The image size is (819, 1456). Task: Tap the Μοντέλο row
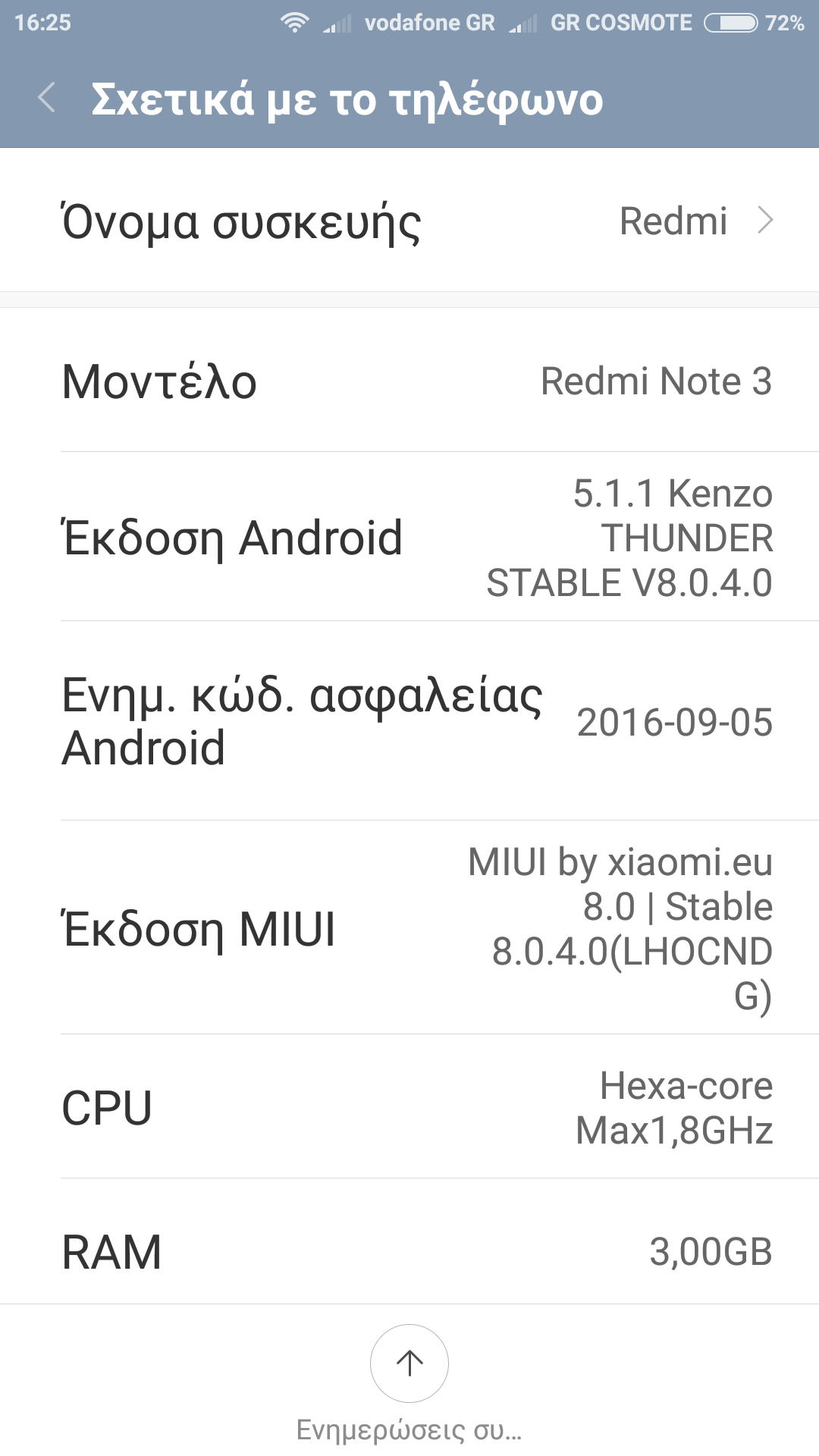pos(409,381)
